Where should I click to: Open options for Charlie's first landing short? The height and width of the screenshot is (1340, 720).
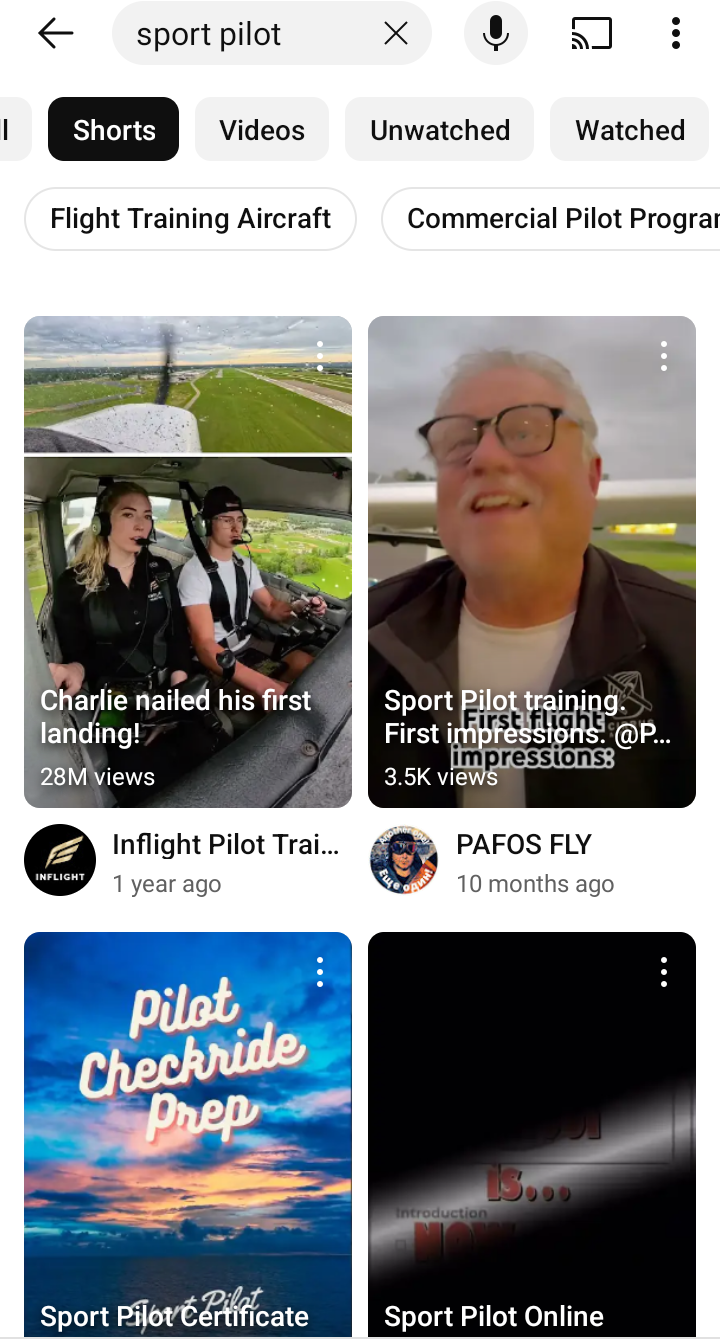320,356
